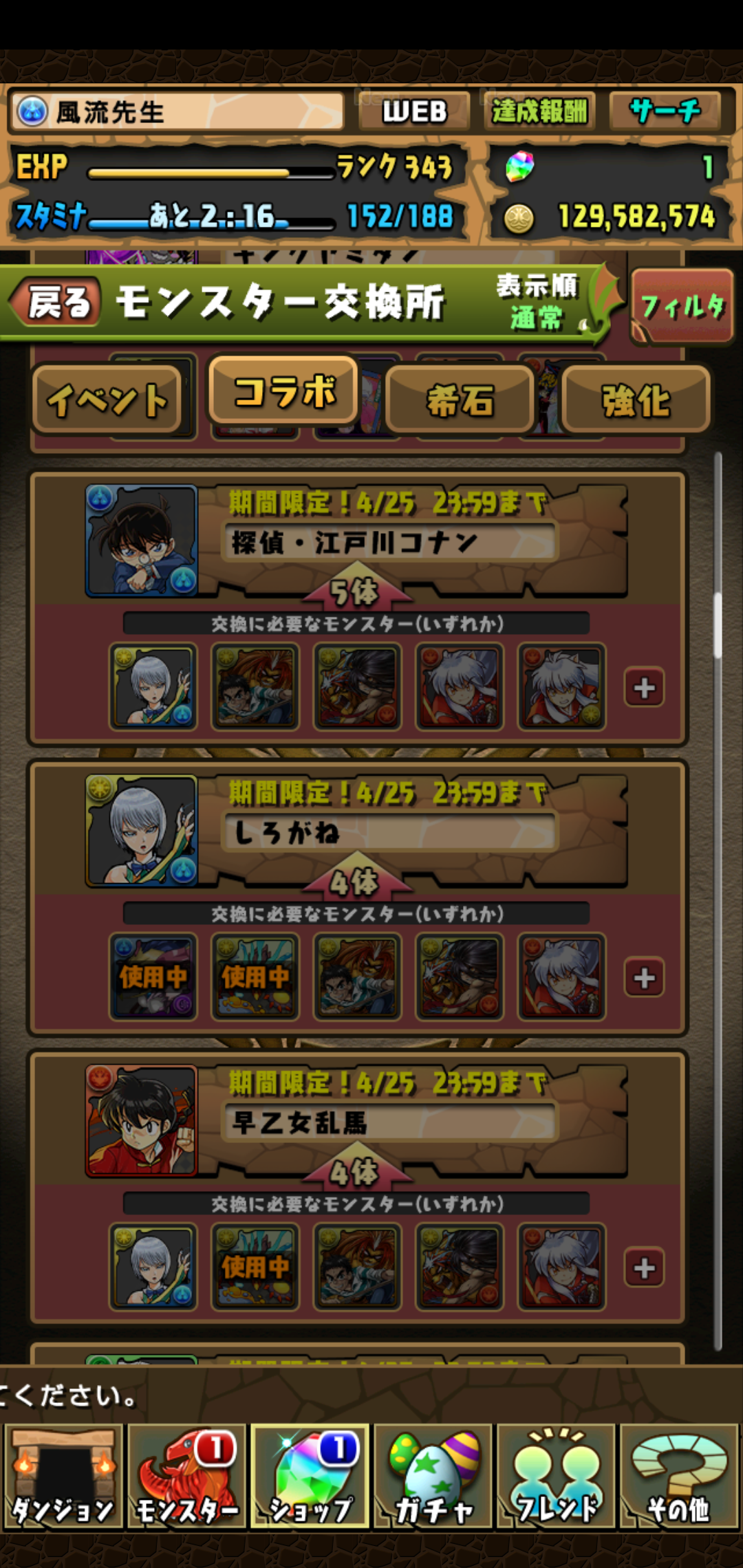The width and height of the screenshot is (743, 1568).
Task: Open the その他 menu
Action: [678, 1476]
